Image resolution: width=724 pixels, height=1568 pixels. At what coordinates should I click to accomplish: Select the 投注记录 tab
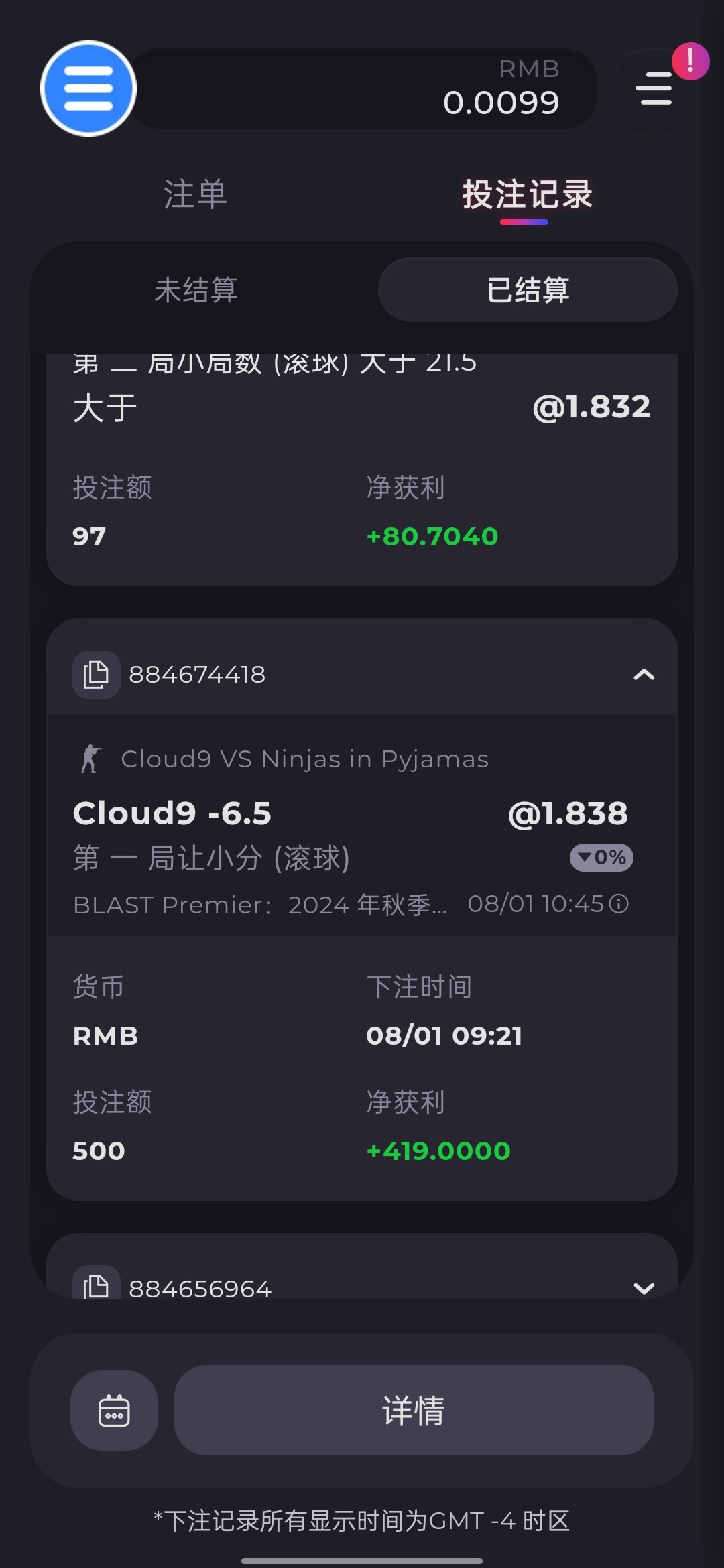[527, 196]
